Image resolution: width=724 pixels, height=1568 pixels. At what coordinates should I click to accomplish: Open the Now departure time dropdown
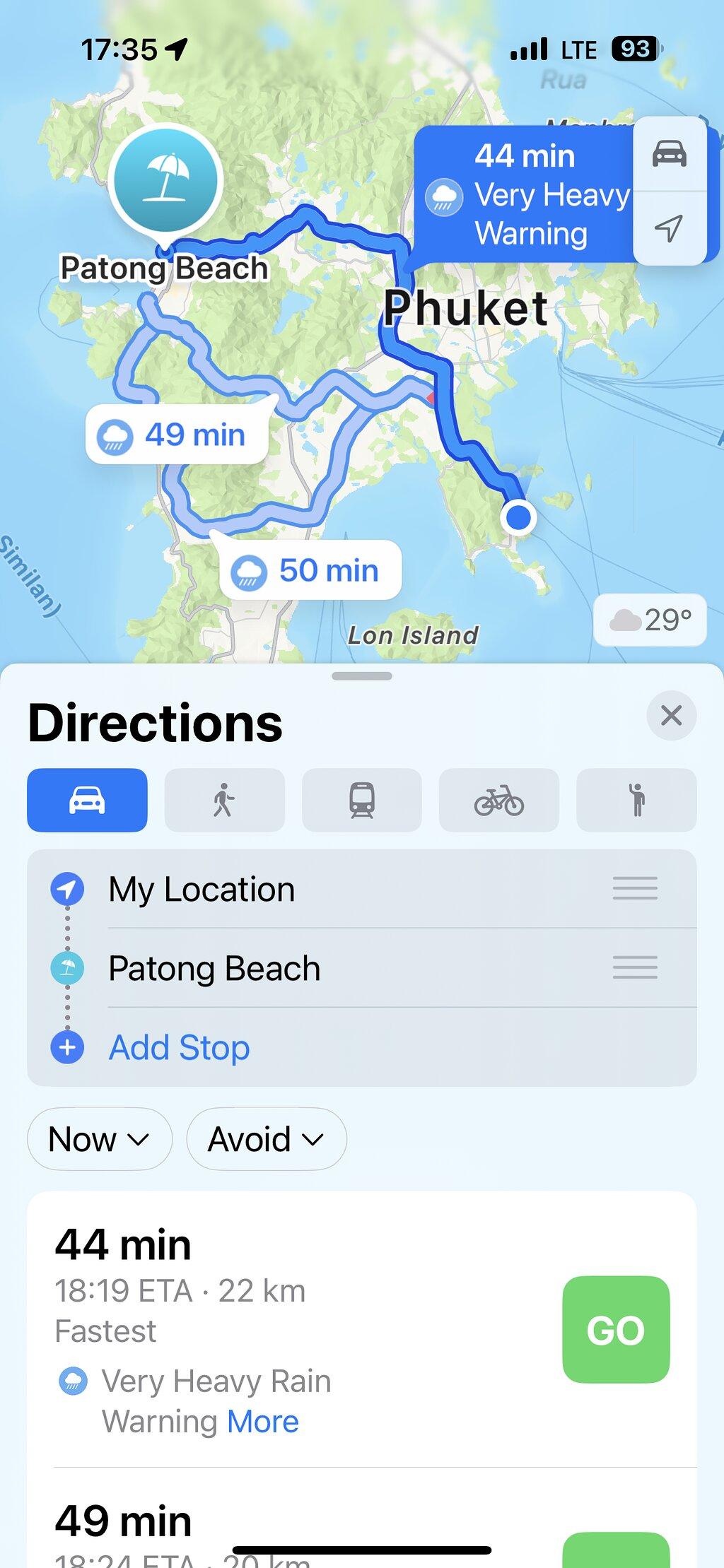[99, 1139]
